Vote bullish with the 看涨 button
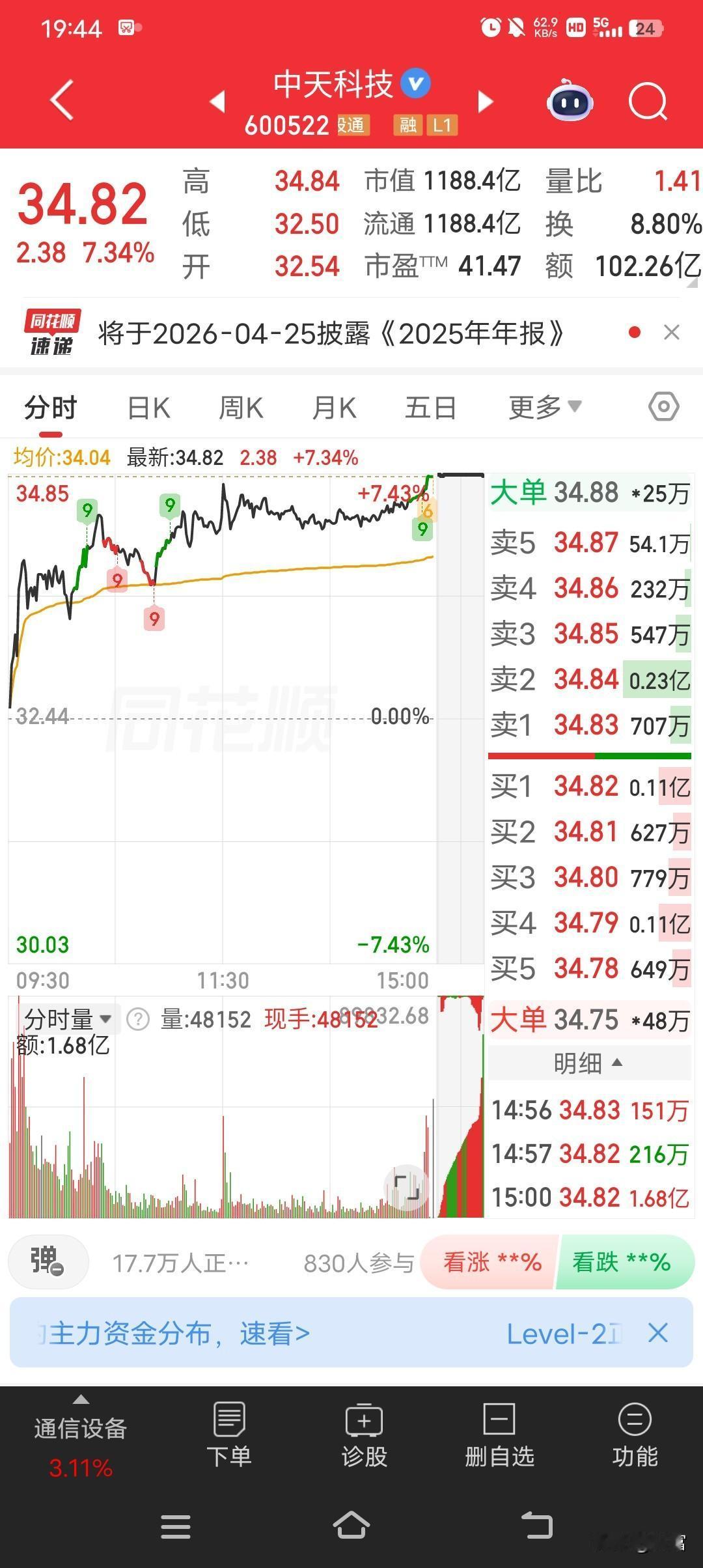Image resolution: width=703 pixels, height=1568 pixels. 490,1262
